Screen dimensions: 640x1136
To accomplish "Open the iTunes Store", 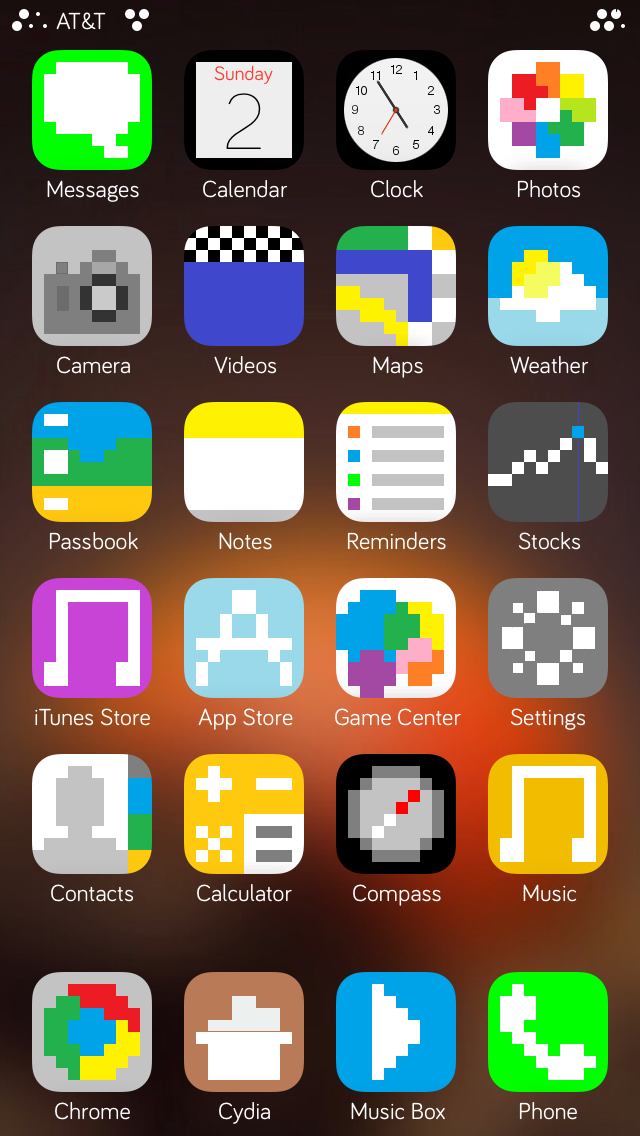I will [x=92, y=638].
